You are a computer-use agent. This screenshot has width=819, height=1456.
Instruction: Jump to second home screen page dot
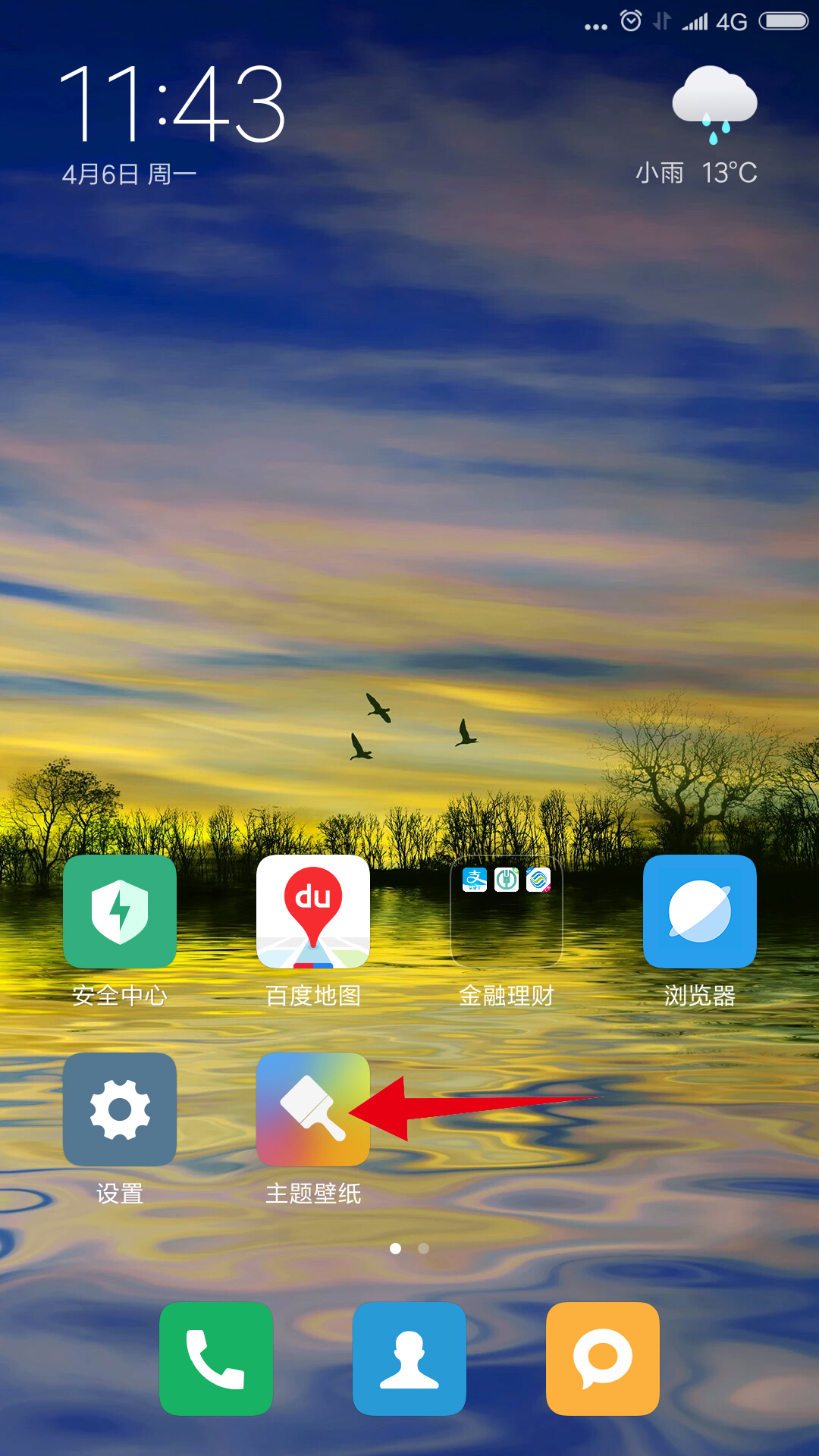[424, 1248]
